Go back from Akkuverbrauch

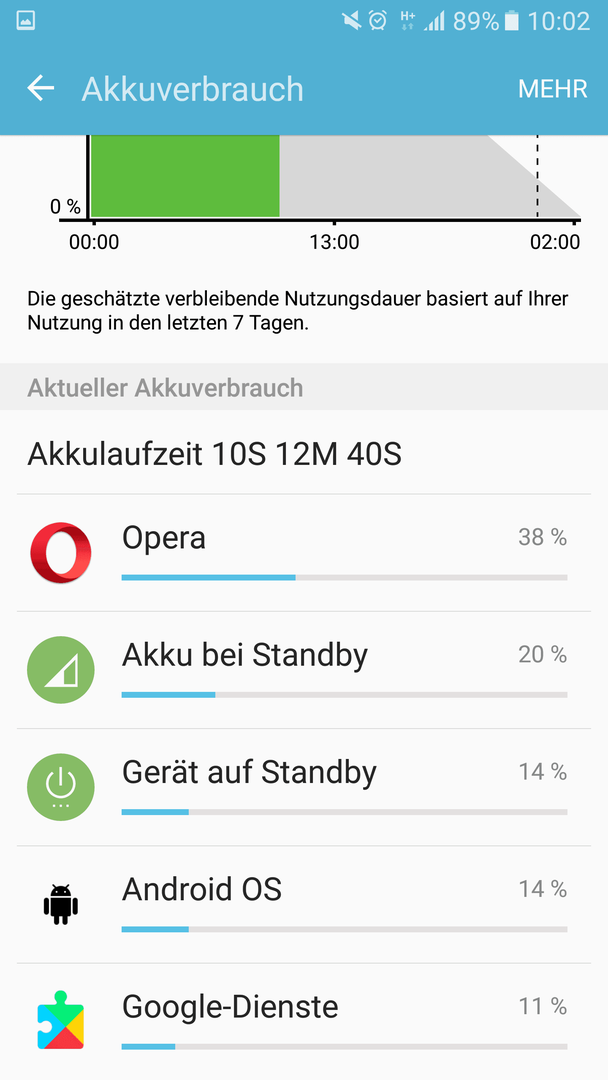(x=41, y=89)
